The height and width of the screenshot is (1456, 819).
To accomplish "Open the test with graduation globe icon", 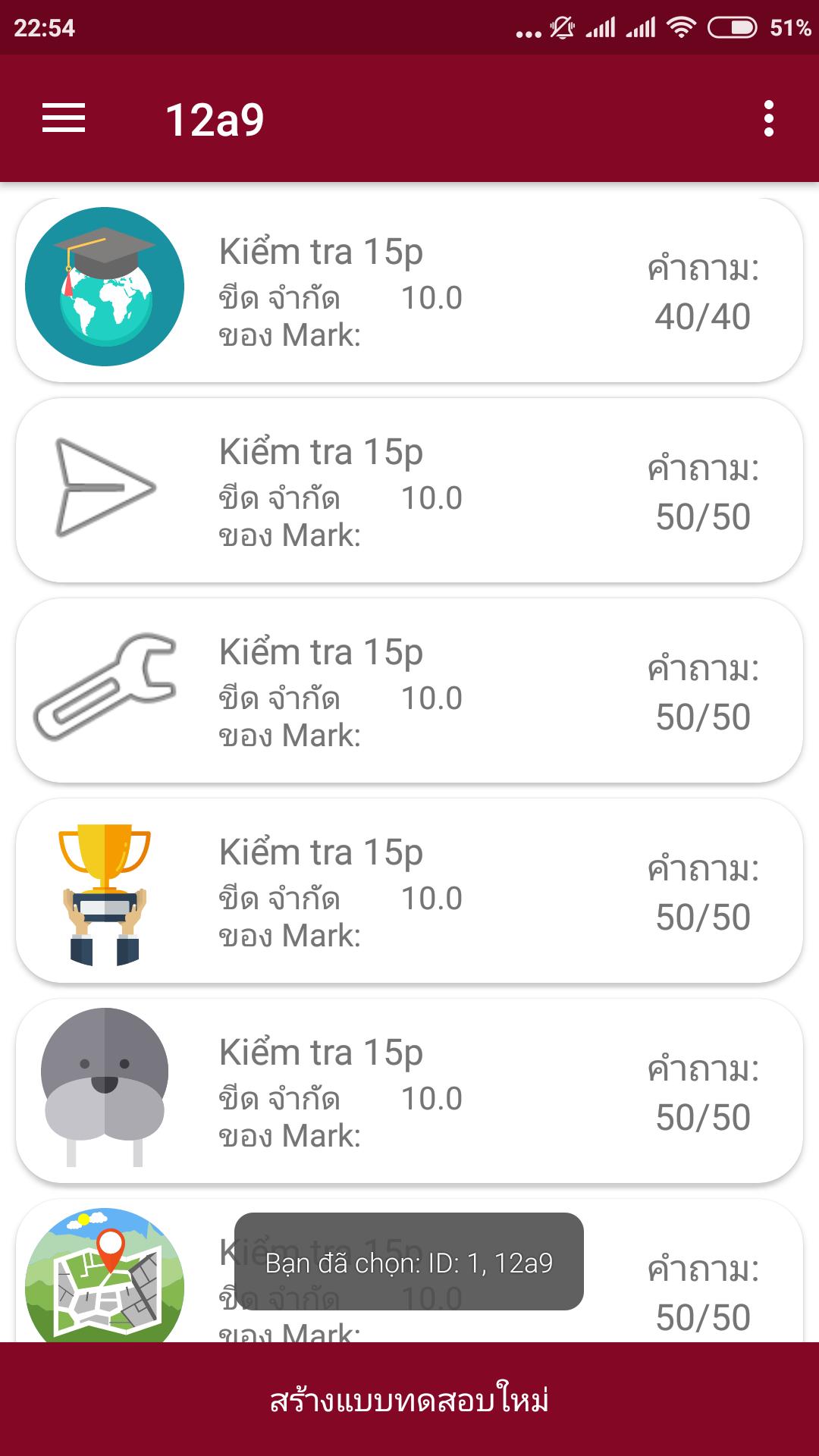I will (x=409, y=290).
